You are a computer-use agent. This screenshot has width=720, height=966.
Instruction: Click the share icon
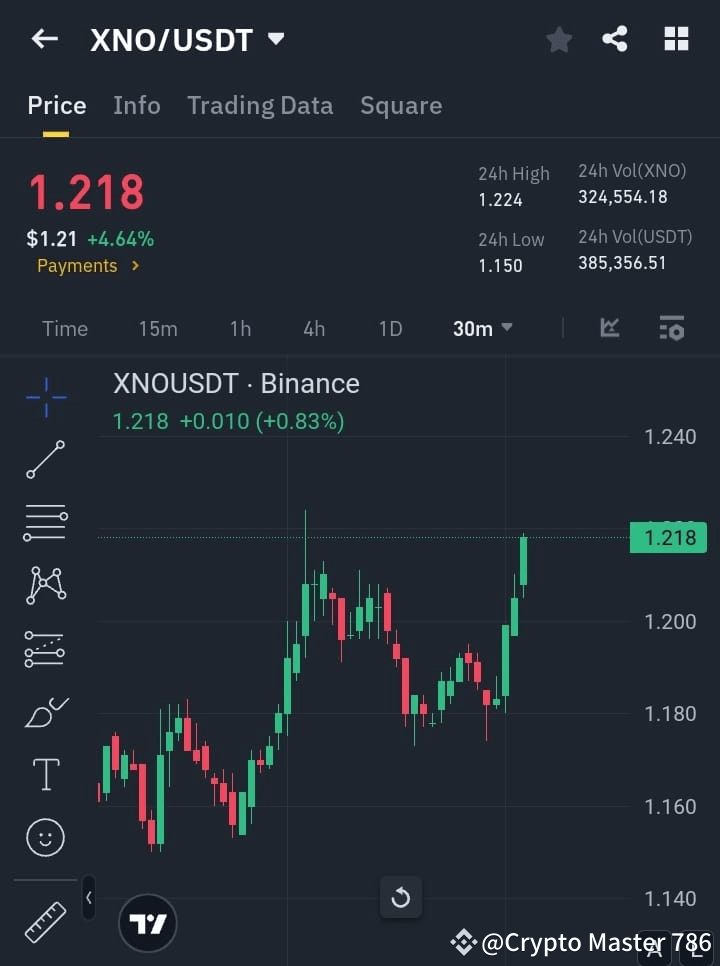click(615, 39)
